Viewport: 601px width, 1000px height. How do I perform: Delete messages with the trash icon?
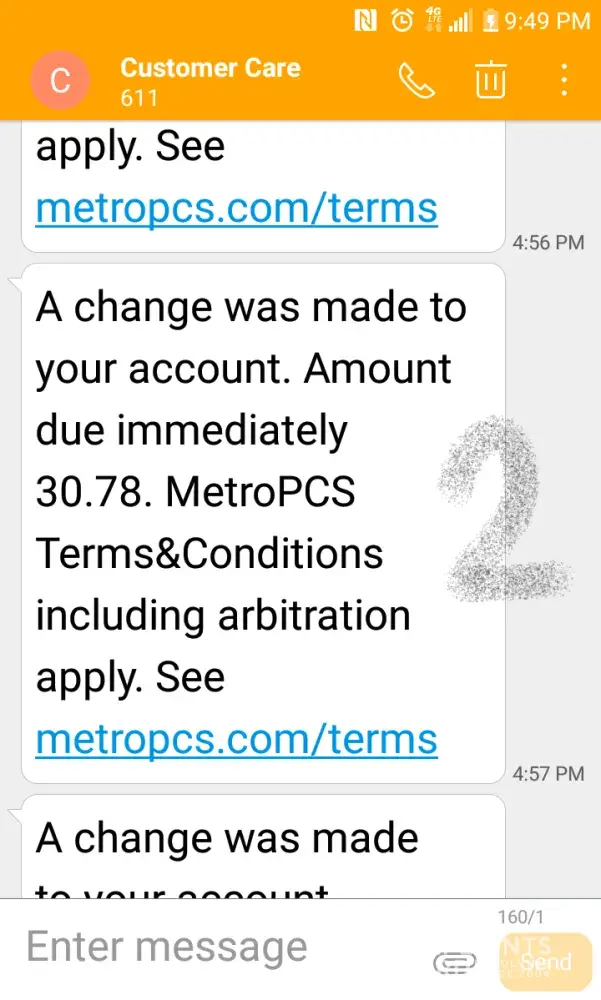coord(490,80)
